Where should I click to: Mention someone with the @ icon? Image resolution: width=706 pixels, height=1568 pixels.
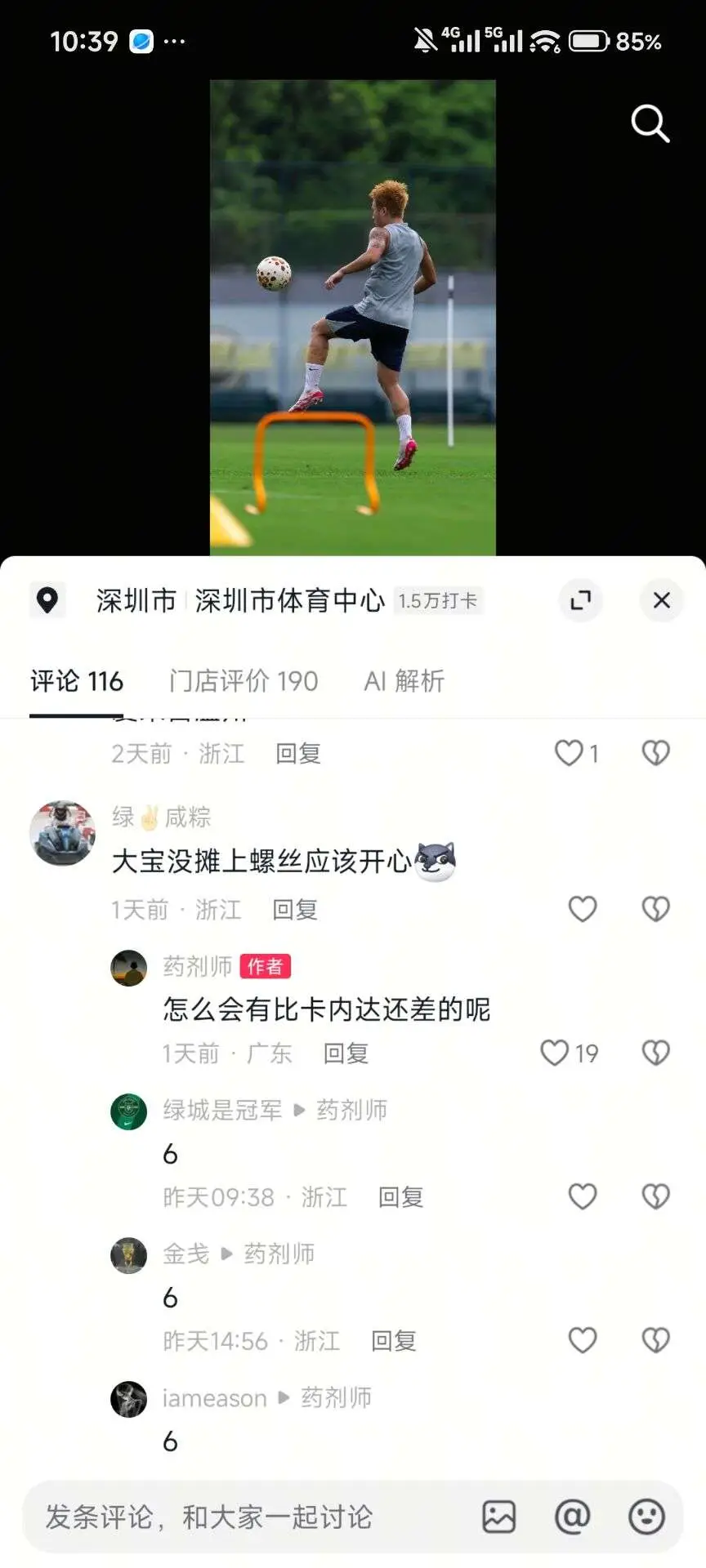tap(572, 1517)
